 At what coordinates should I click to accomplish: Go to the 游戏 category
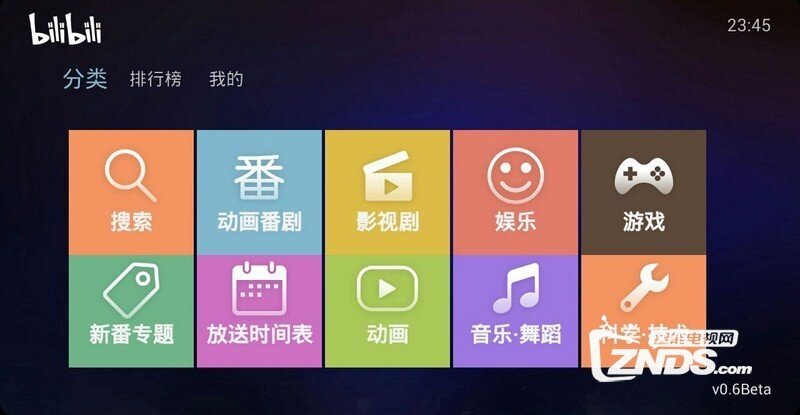643,192
